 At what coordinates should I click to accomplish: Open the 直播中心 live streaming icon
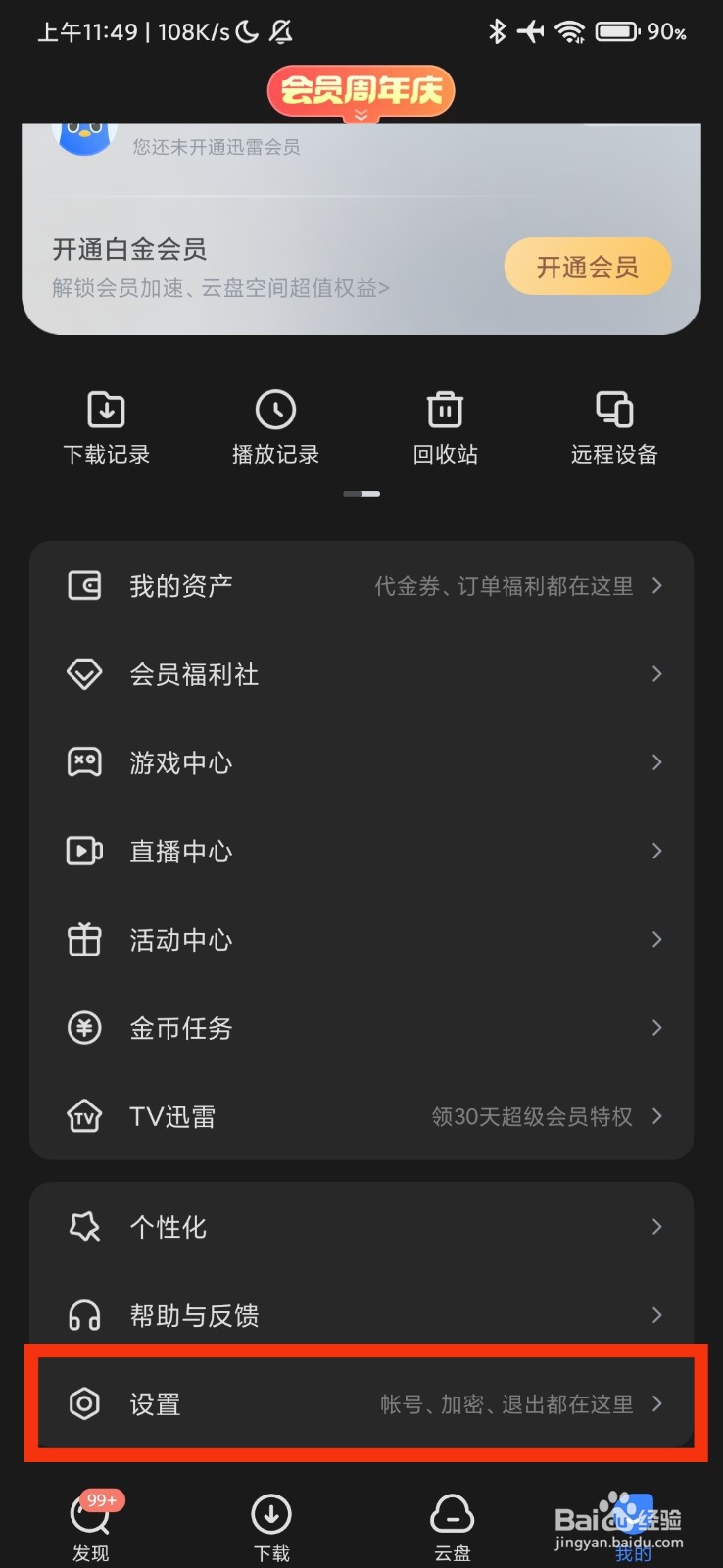[84, 851]
